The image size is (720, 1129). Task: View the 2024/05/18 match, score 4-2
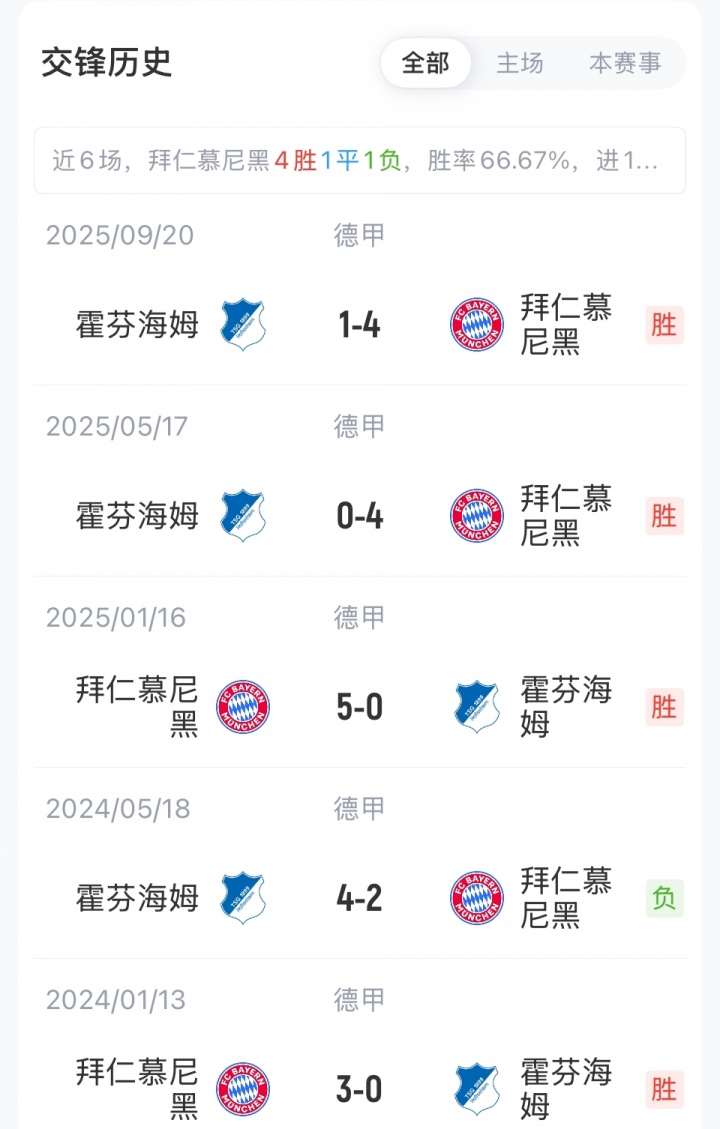point(359,898)
